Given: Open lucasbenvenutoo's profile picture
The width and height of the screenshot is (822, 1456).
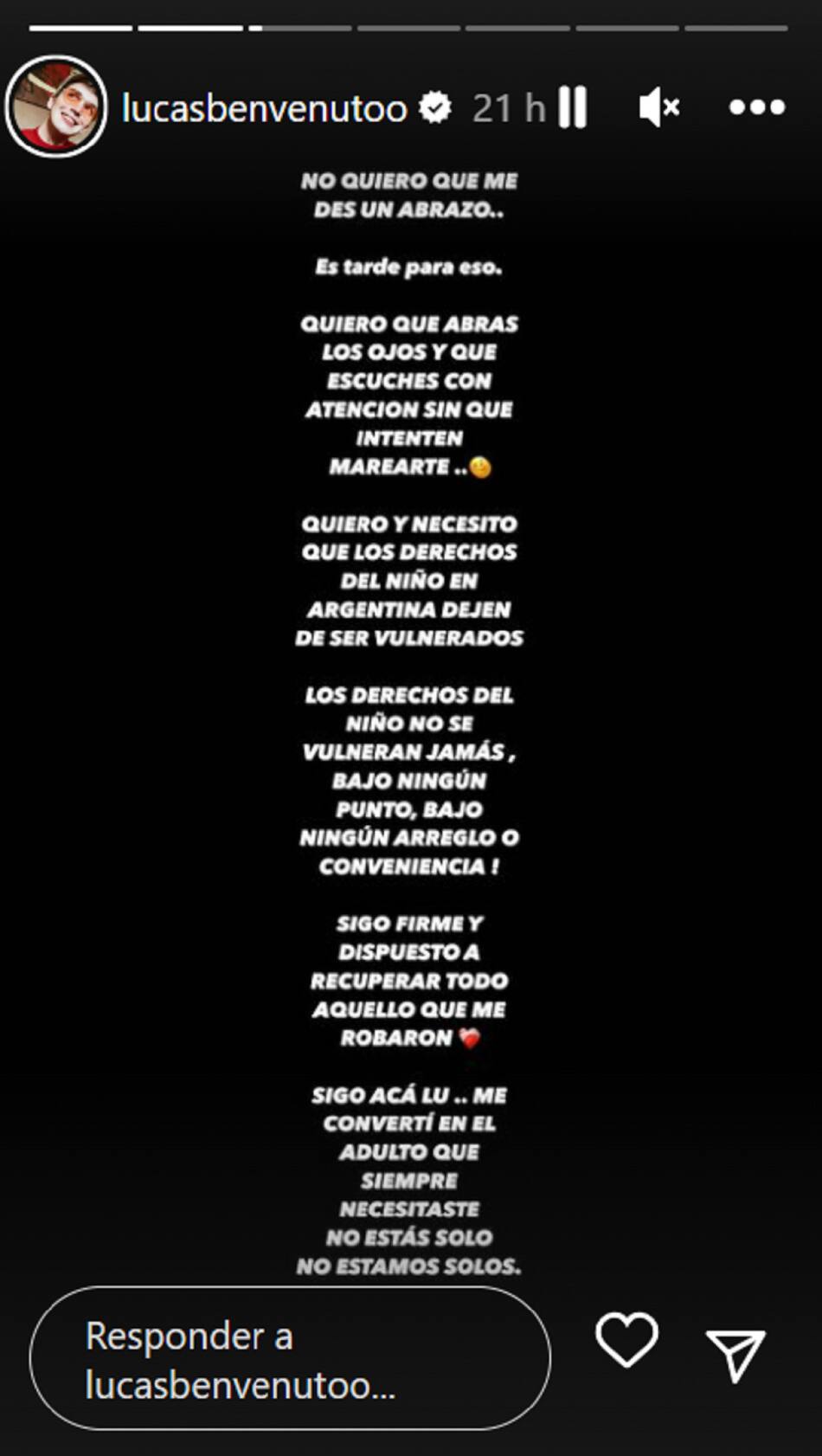Looking at the screenshot, I should coord(56,107).
